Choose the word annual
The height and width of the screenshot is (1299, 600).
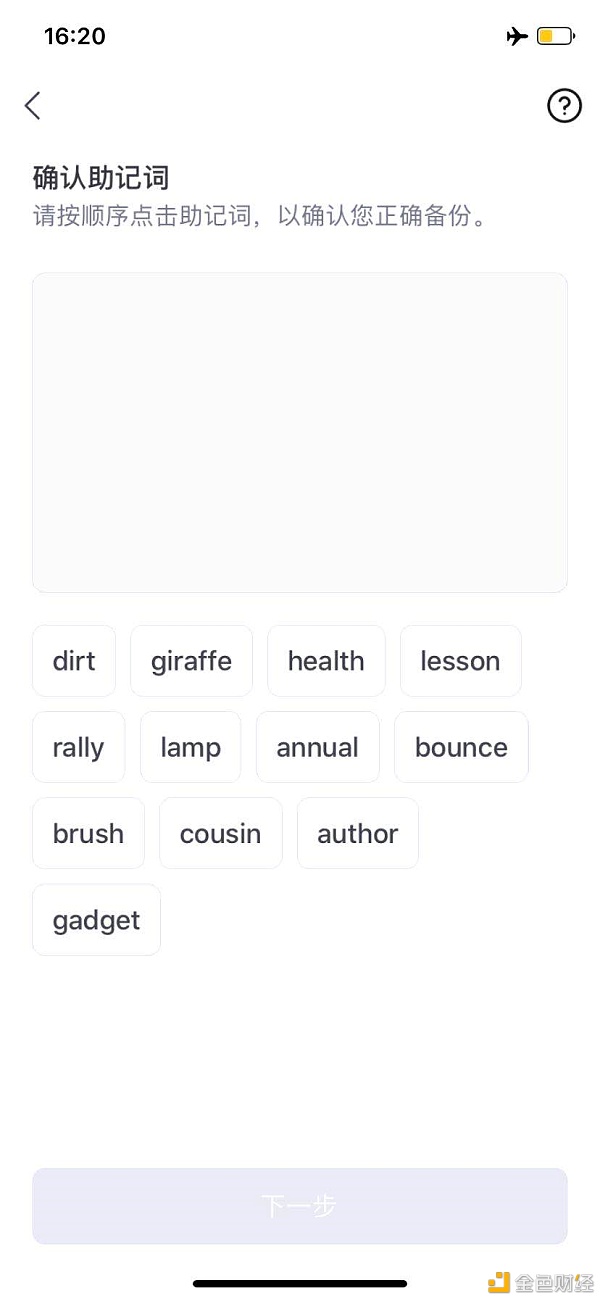(317, 747)
